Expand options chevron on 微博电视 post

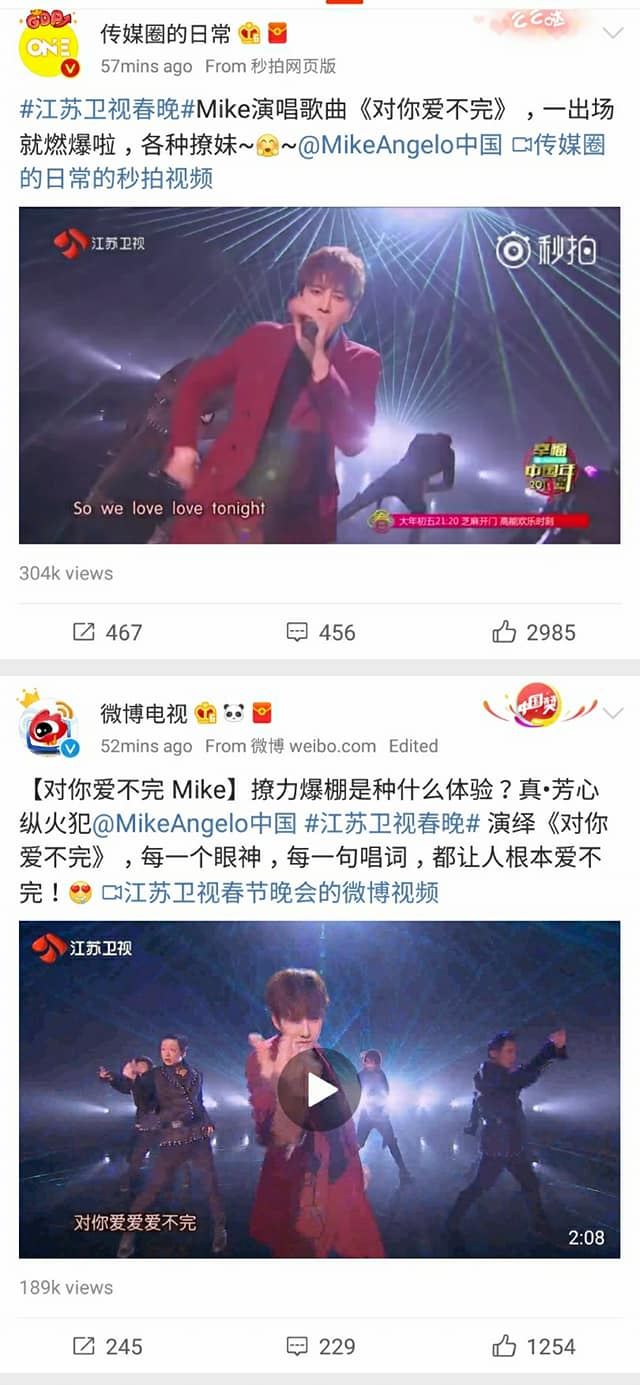(x=613, y=713)
